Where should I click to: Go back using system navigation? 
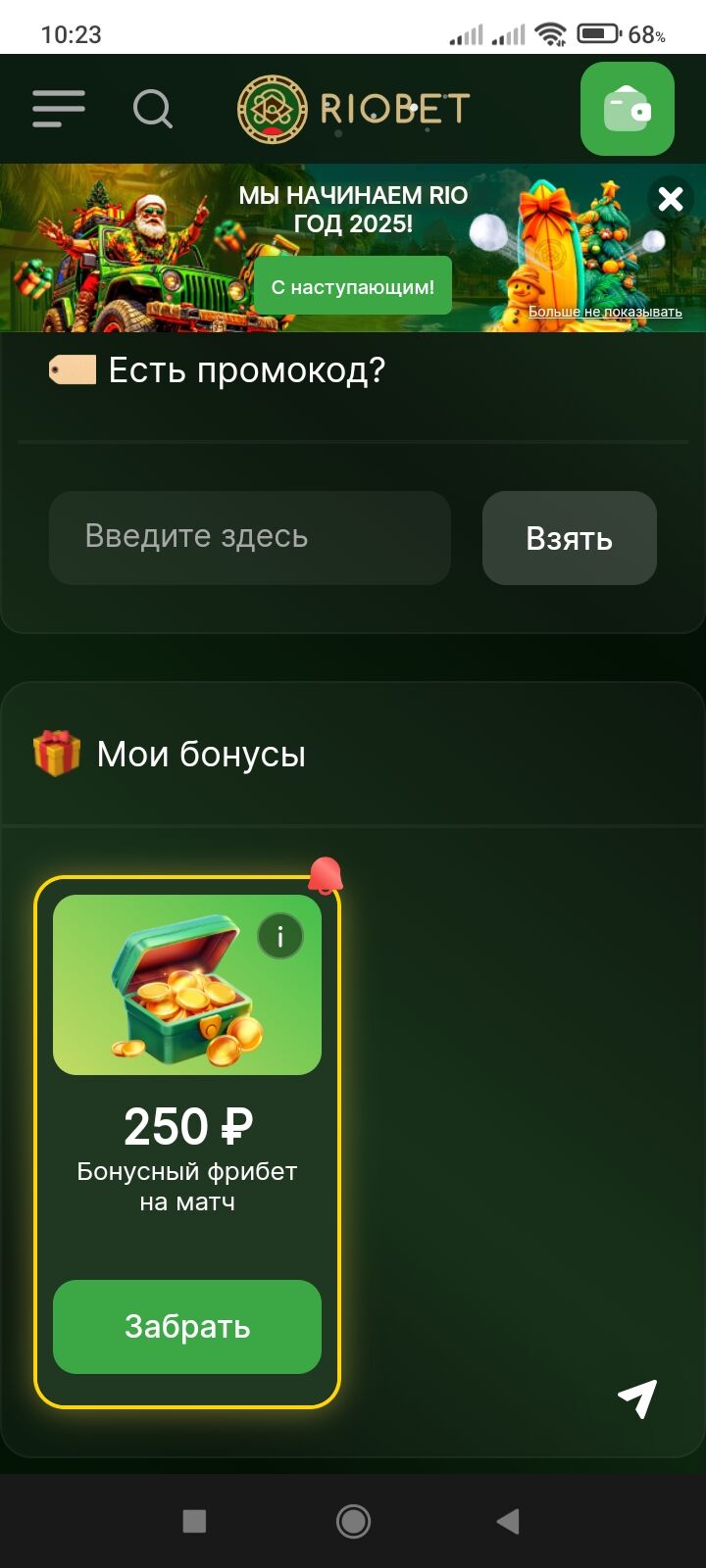[x=508, y=1521]
